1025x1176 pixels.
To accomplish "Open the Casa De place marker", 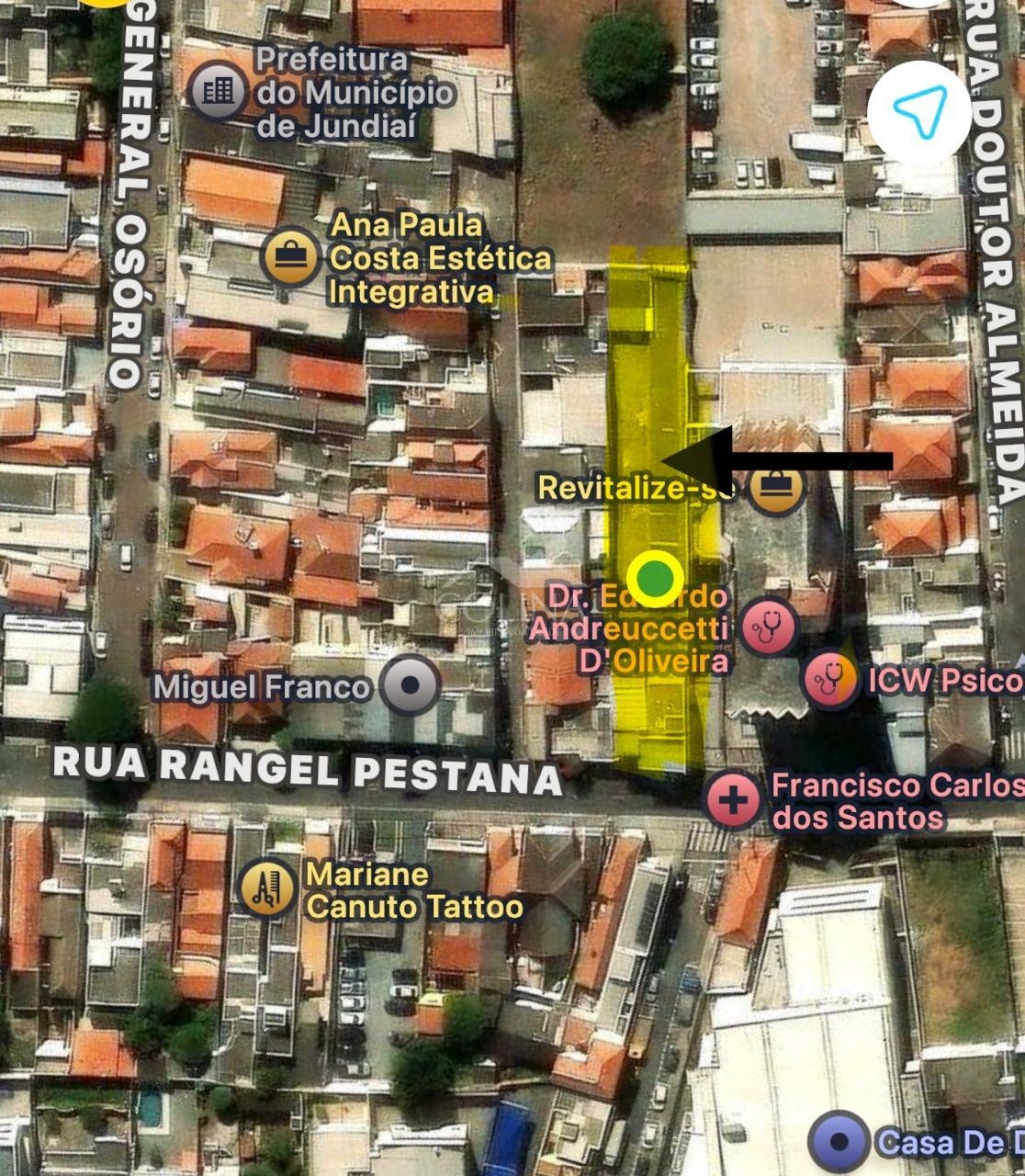I will [839, 1142].
